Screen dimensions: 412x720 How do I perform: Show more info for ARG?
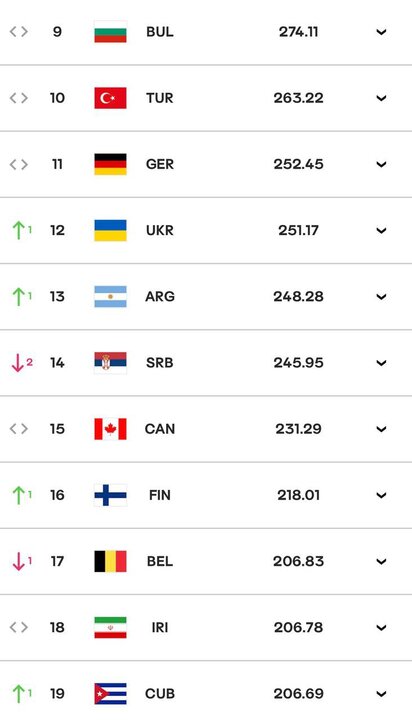[x=381, y=297]
